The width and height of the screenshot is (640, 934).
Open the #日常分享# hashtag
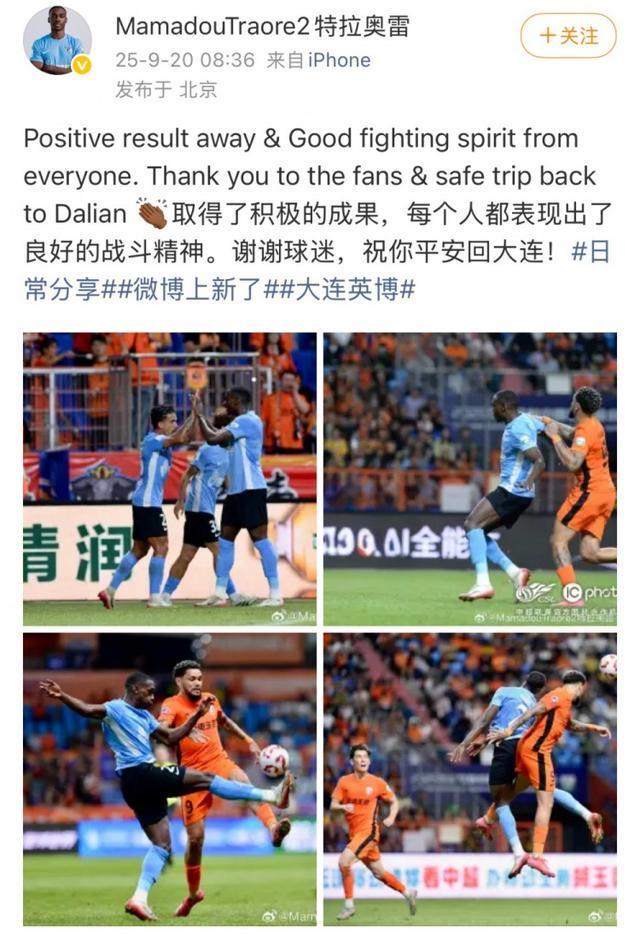pyautogui.click(x=60, y=290)
